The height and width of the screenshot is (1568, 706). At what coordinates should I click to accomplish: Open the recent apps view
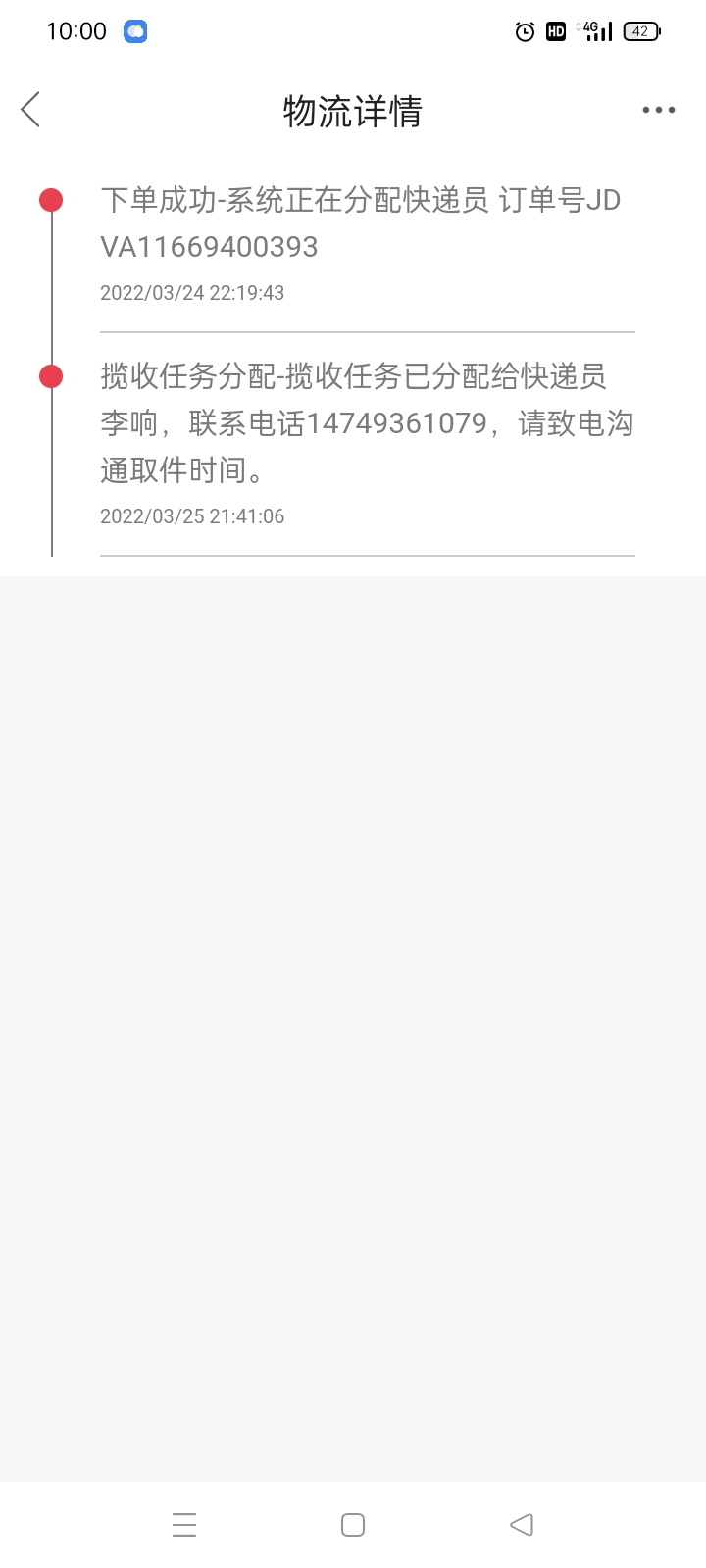pyautogui.click(x=184, y=1525)
